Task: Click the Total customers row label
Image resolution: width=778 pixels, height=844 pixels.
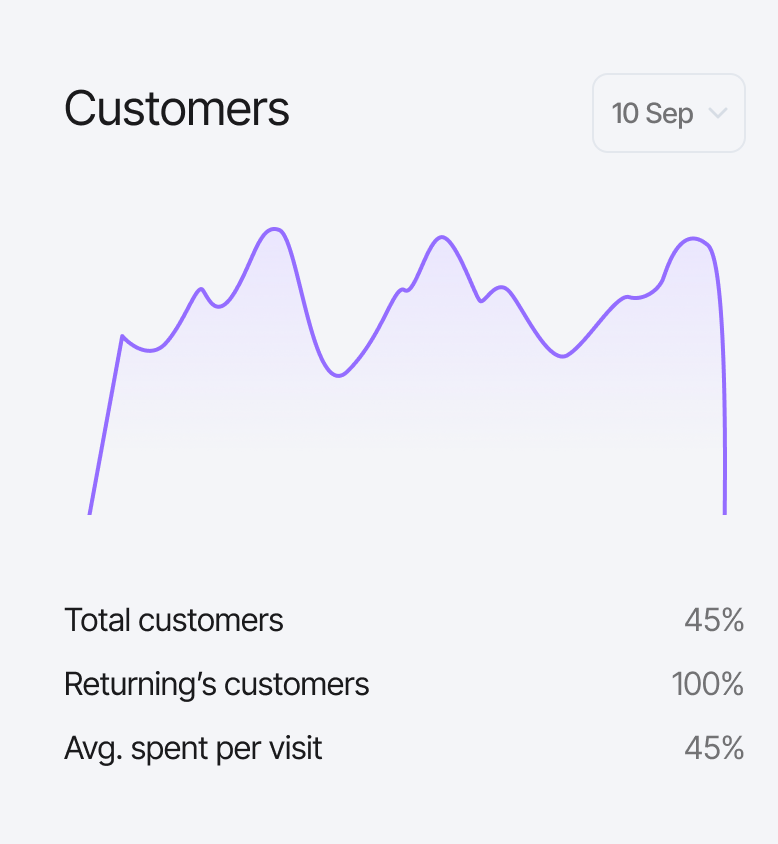Action: (x=173, y=620)
